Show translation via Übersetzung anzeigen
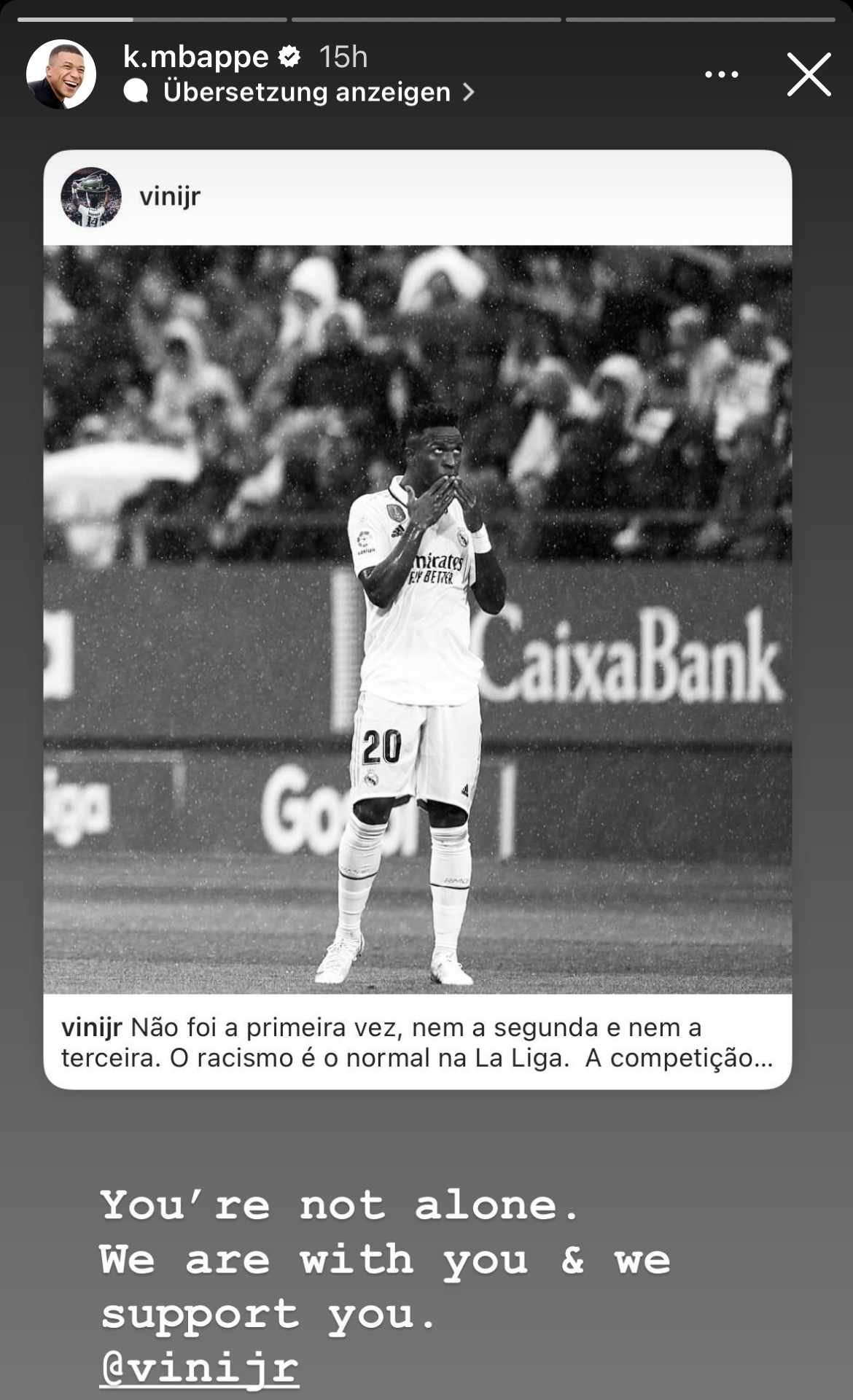 306,93
